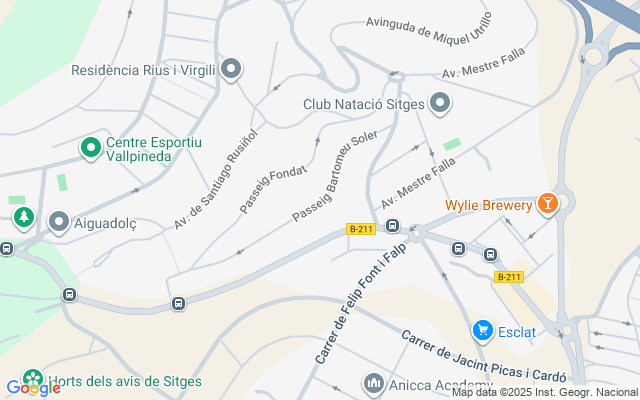Tap the Centre Esportiu Vallpineda marker

pyautogui.click(x=91, y=148)
